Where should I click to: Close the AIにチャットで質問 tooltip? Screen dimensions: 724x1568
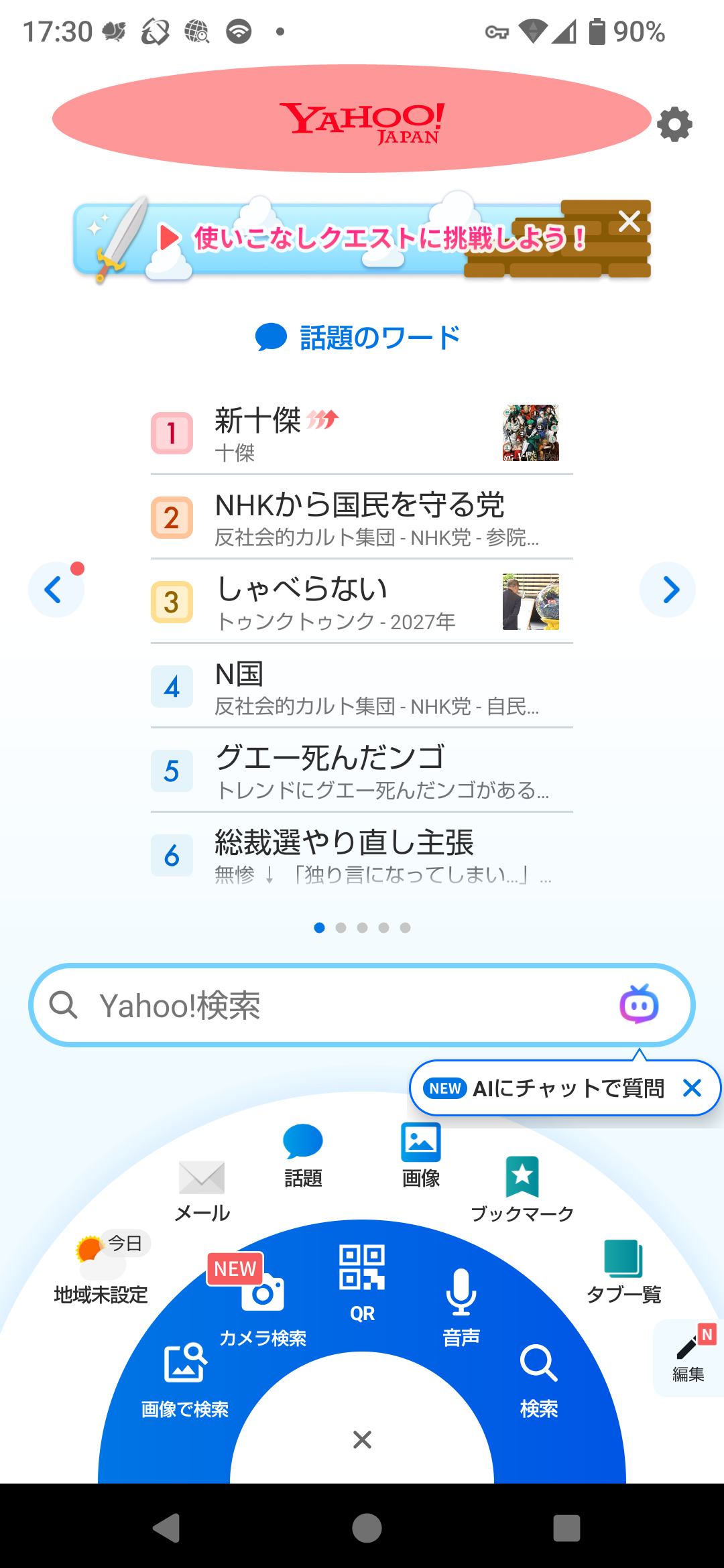[x=692, y=1088]
